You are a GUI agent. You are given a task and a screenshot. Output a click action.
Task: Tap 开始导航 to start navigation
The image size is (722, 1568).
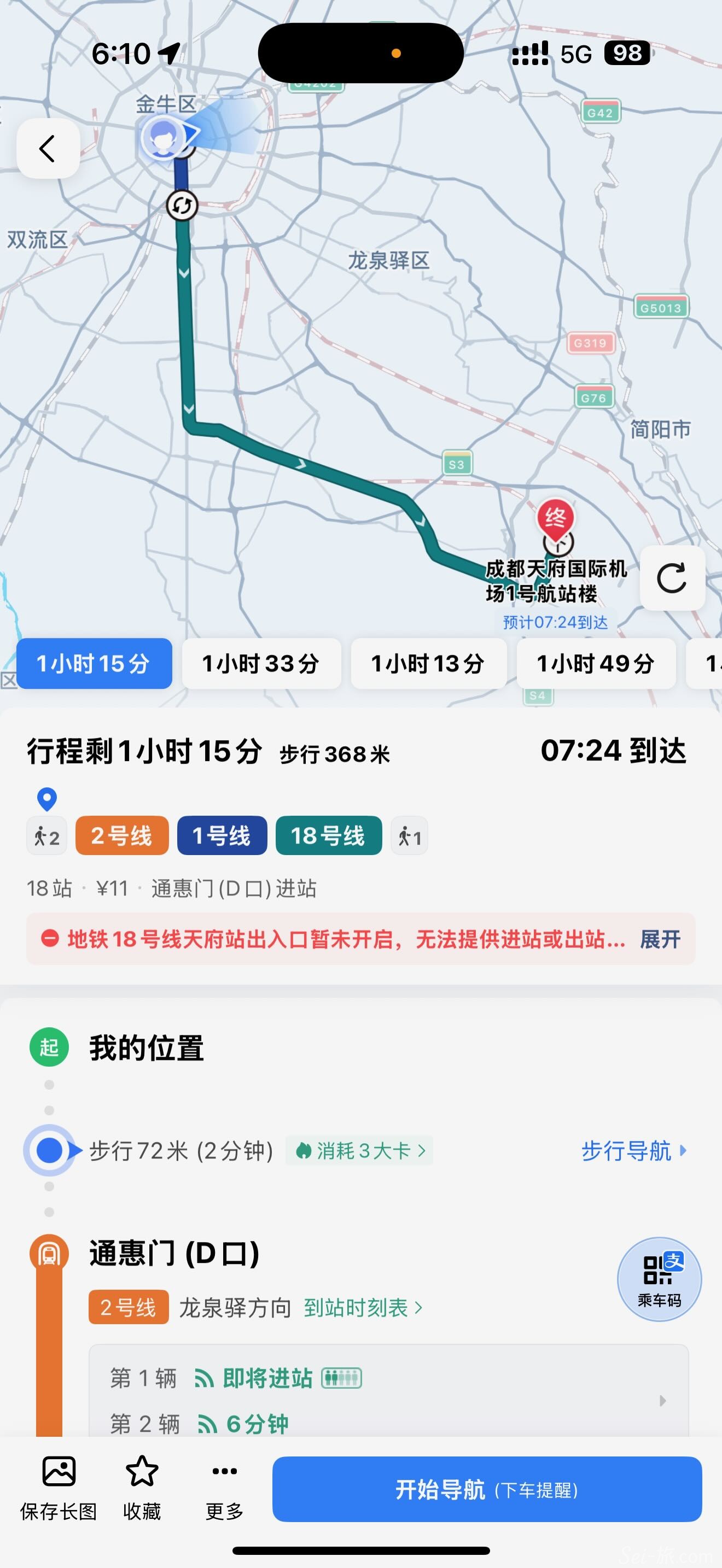[x=486, y=1489]
